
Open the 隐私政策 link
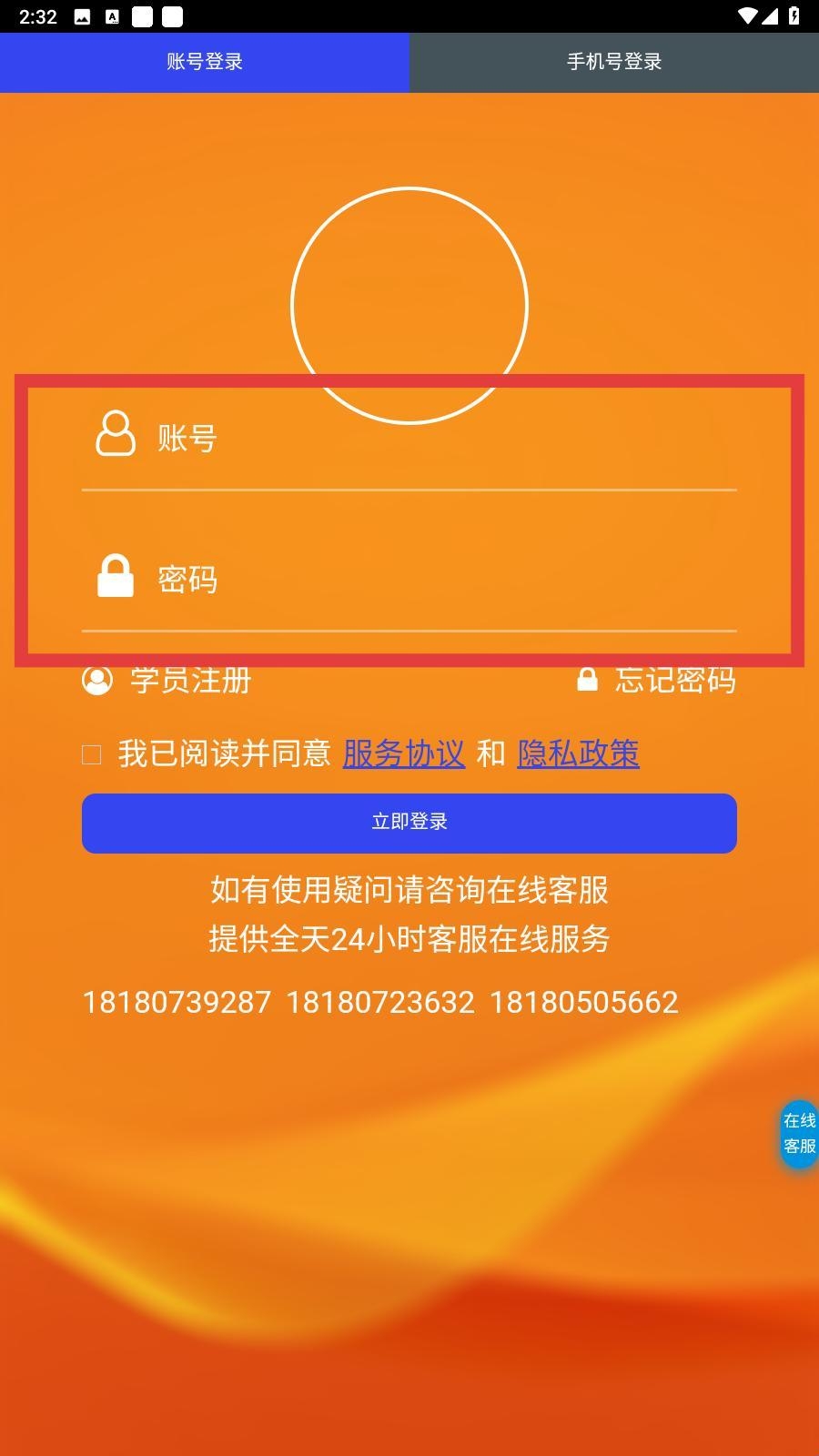pyautogui.click(x=578, y=753)
